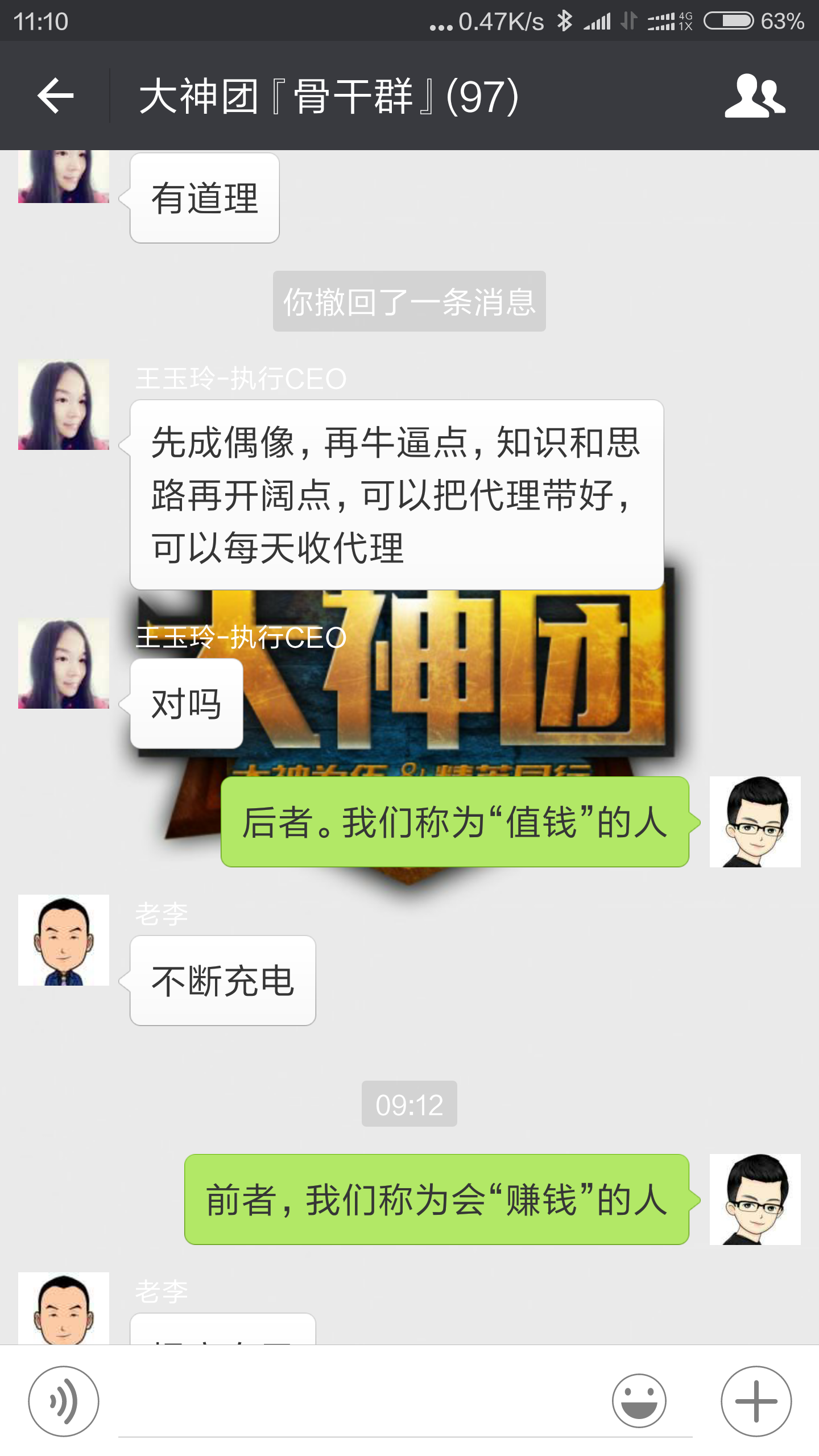Open 王玉玲 avatar beside 先成偶像 message
Image resolution: width=819 pixels, height=1456 pixels.
64,404
